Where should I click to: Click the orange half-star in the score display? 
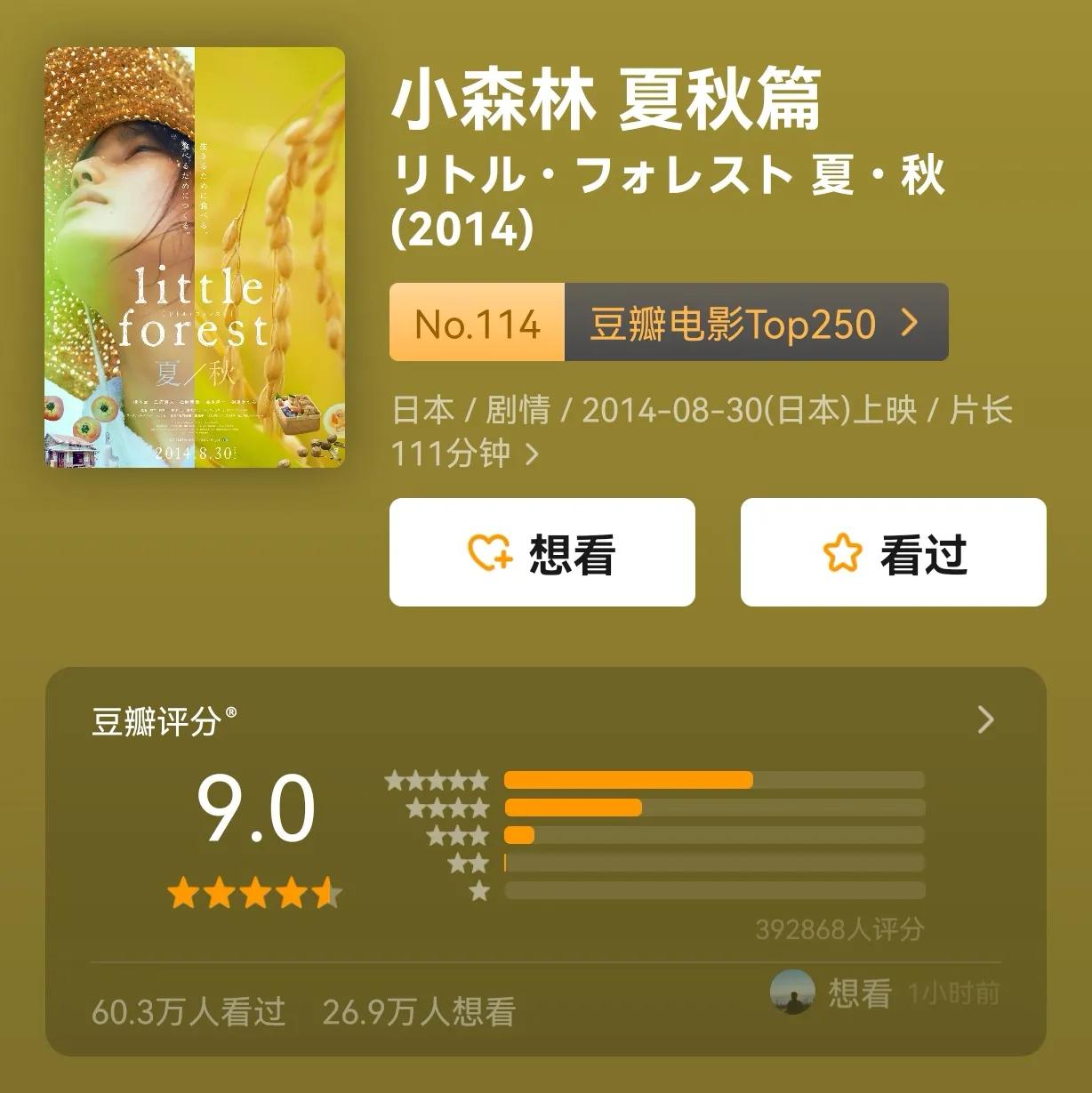coord(325,896)
